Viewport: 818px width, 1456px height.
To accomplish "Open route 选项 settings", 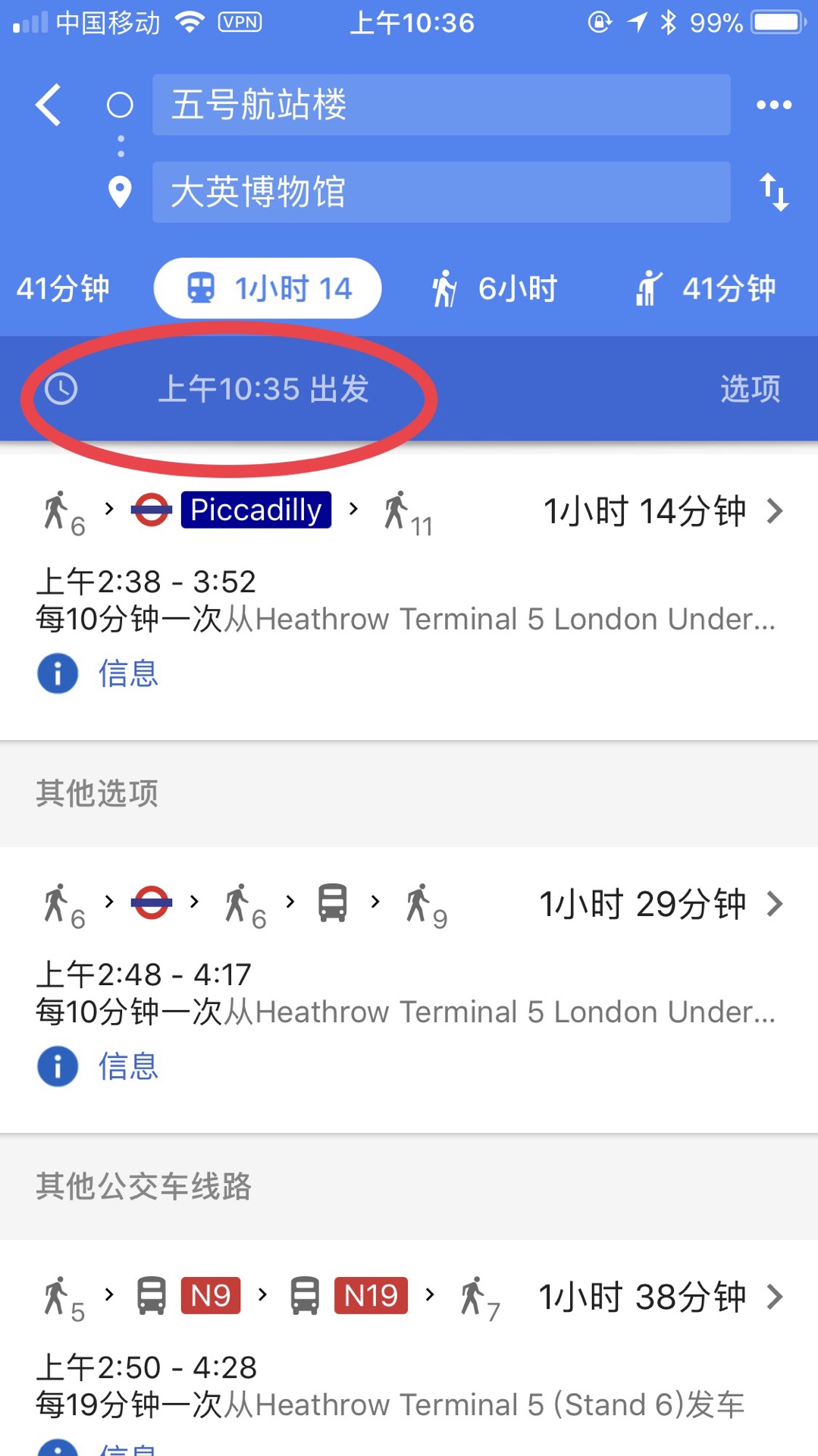I will (x=750, y=389).
